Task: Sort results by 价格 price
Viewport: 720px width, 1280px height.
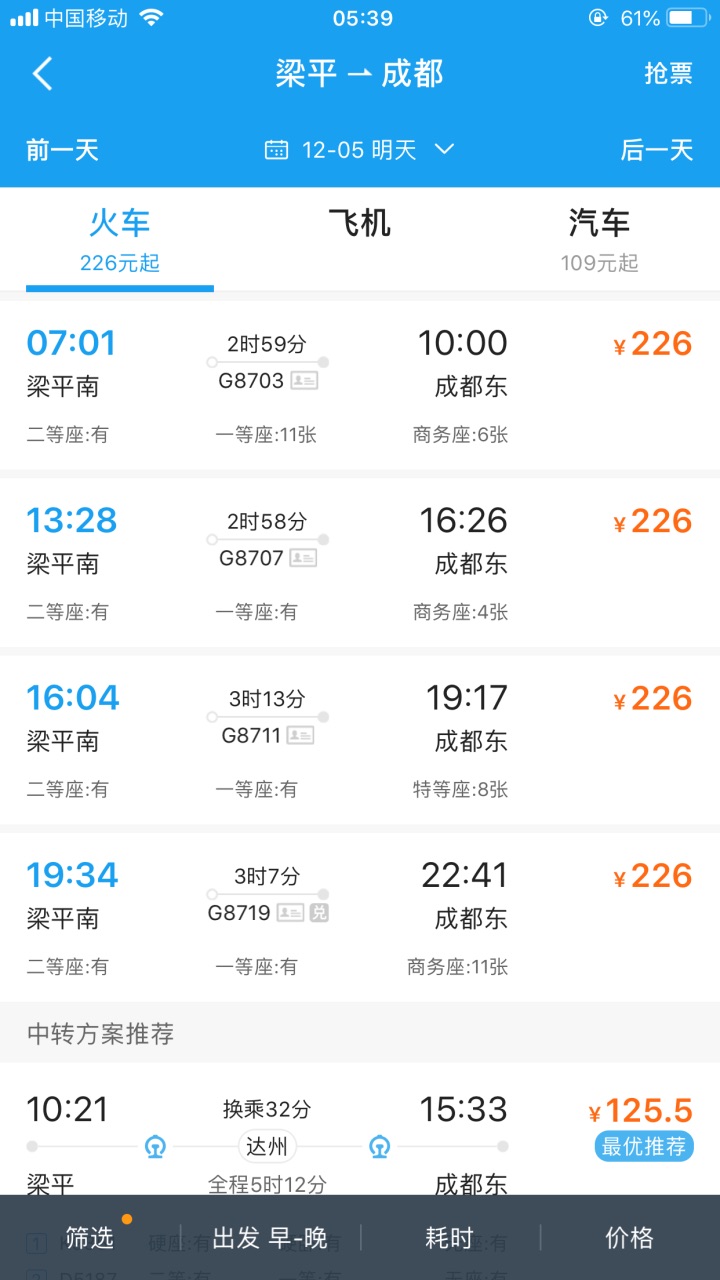Action: [x=630, y=1238]
